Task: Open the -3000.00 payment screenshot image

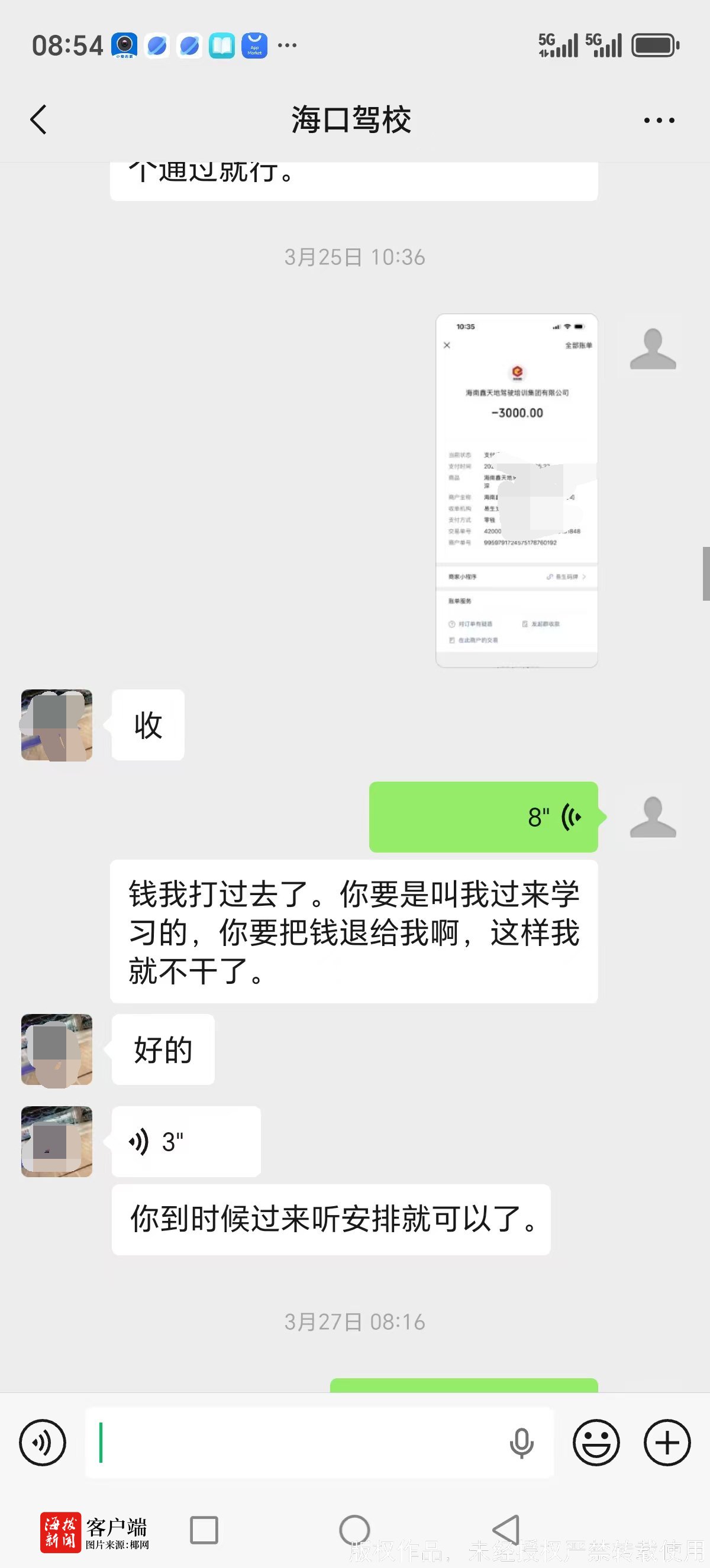Action: pyautogui.click(x=517, y=491)
